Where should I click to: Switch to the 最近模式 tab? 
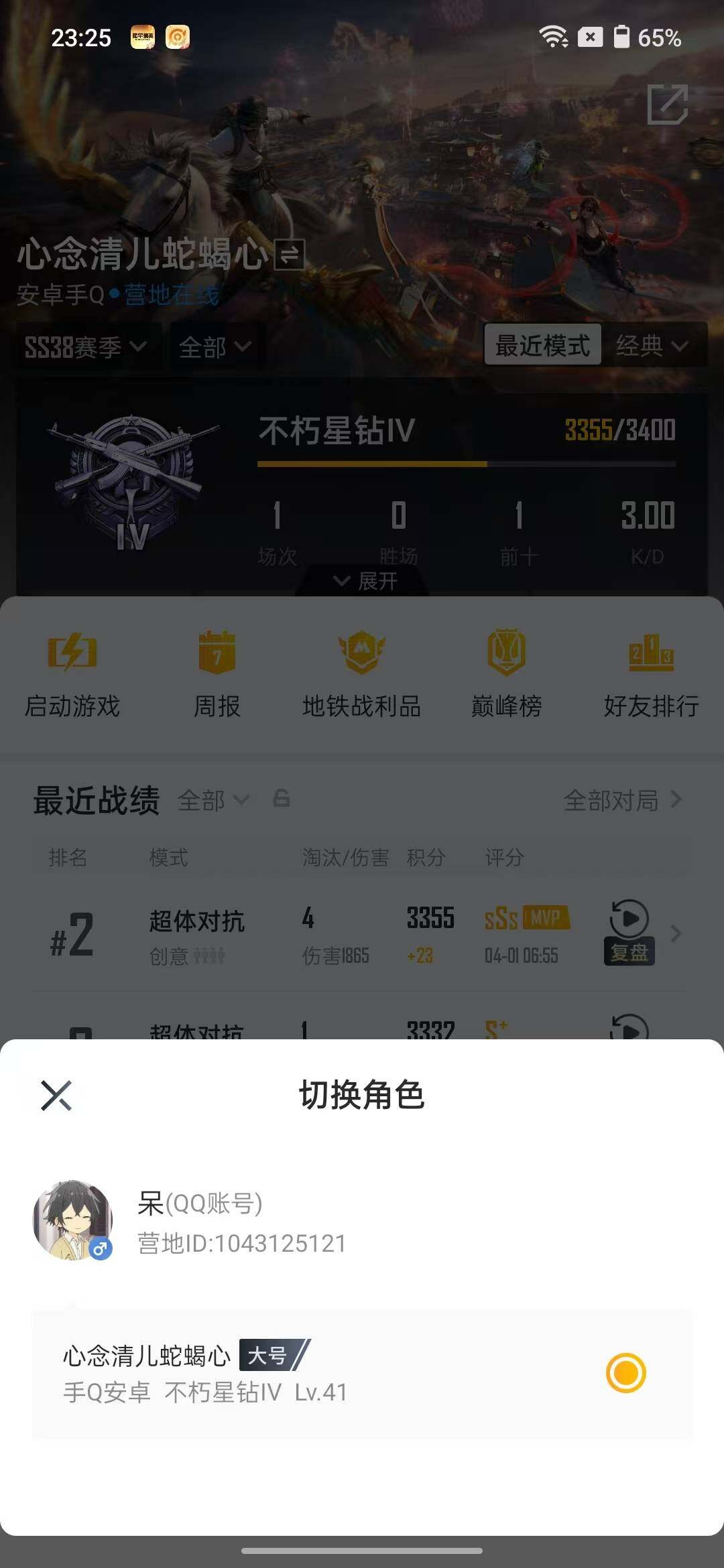point(543,346)
